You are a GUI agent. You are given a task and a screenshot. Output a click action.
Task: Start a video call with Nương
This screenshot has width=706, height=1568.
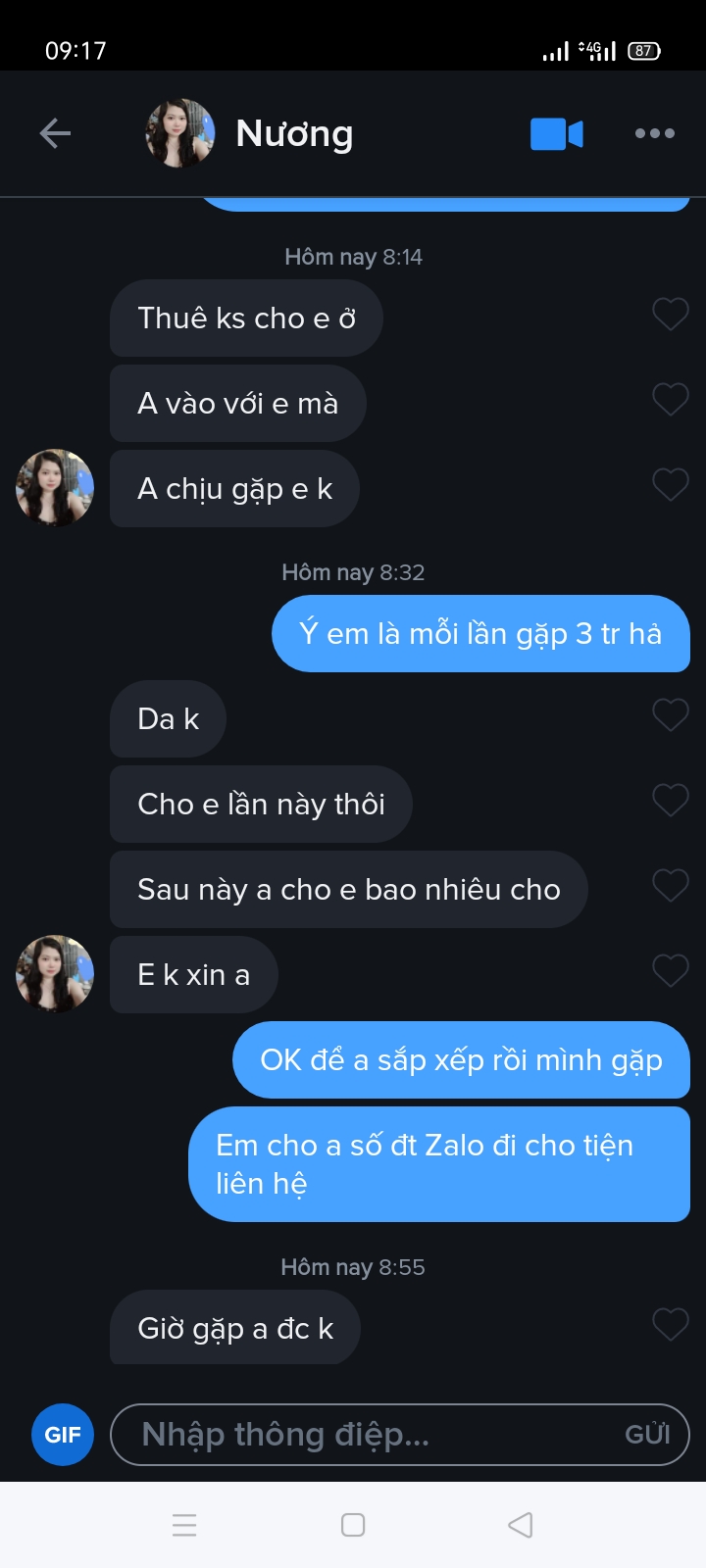click(x=556, y=134)
